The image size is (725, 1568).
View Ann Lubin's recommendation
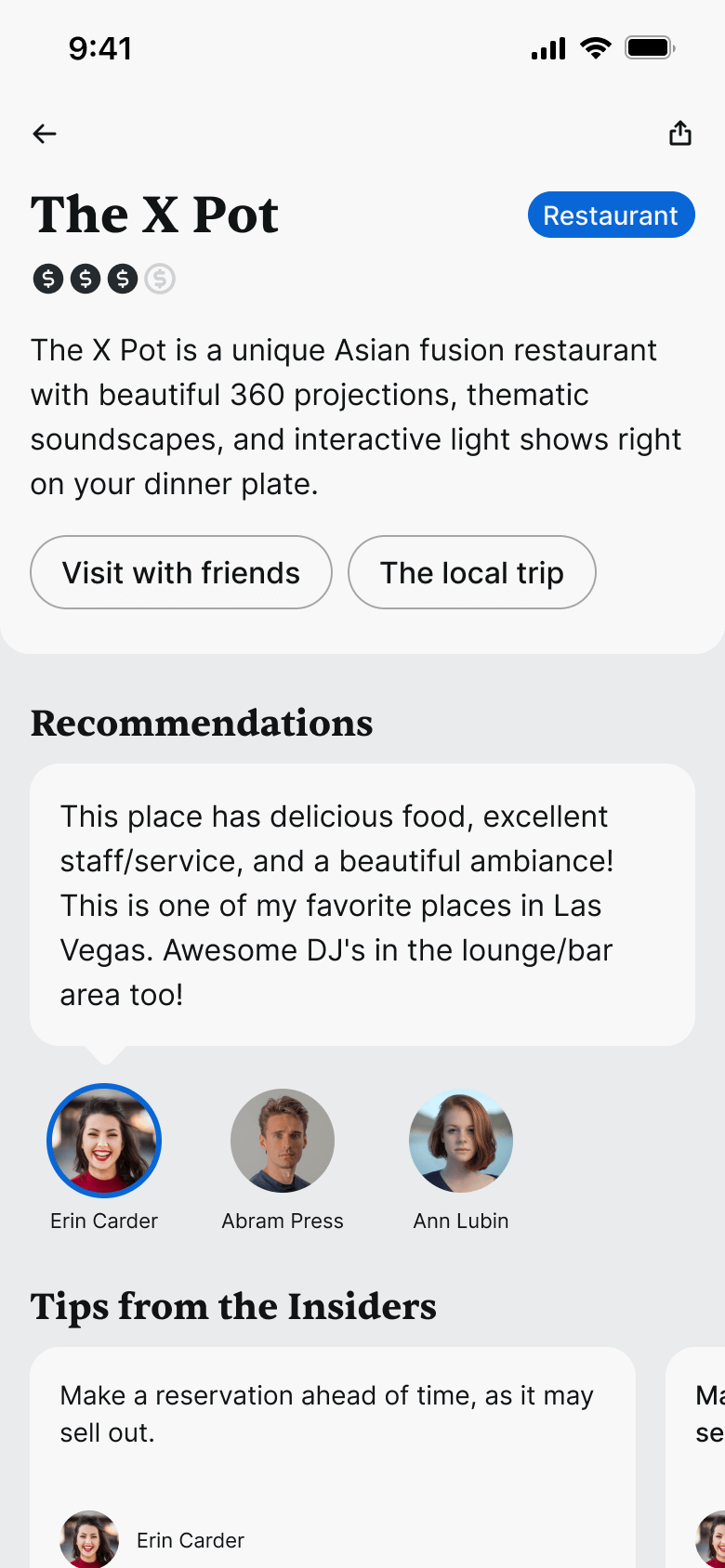(x=461, y=1141)
